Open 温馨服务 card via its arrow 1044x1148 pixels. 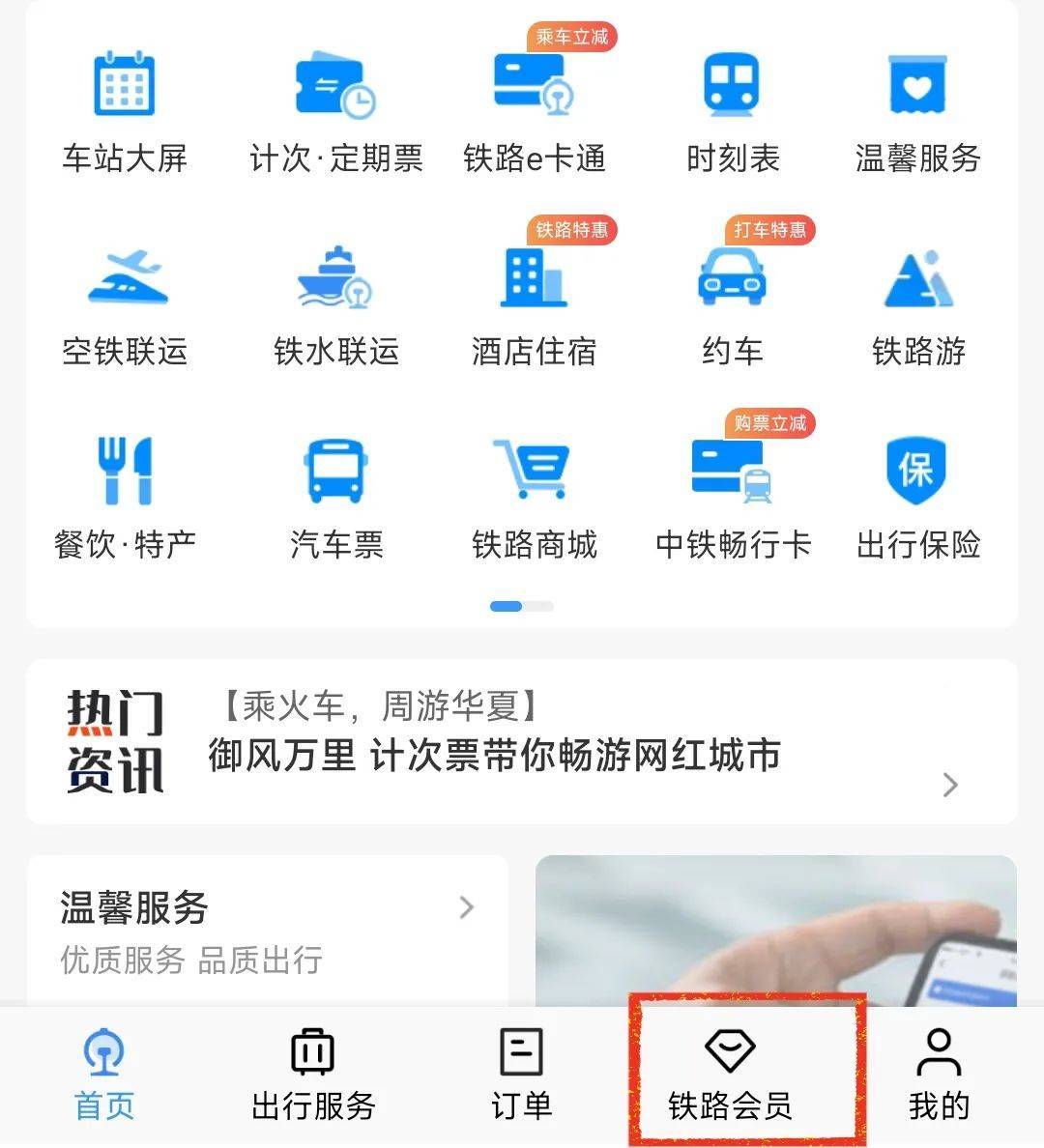click(x=468, y=908)
